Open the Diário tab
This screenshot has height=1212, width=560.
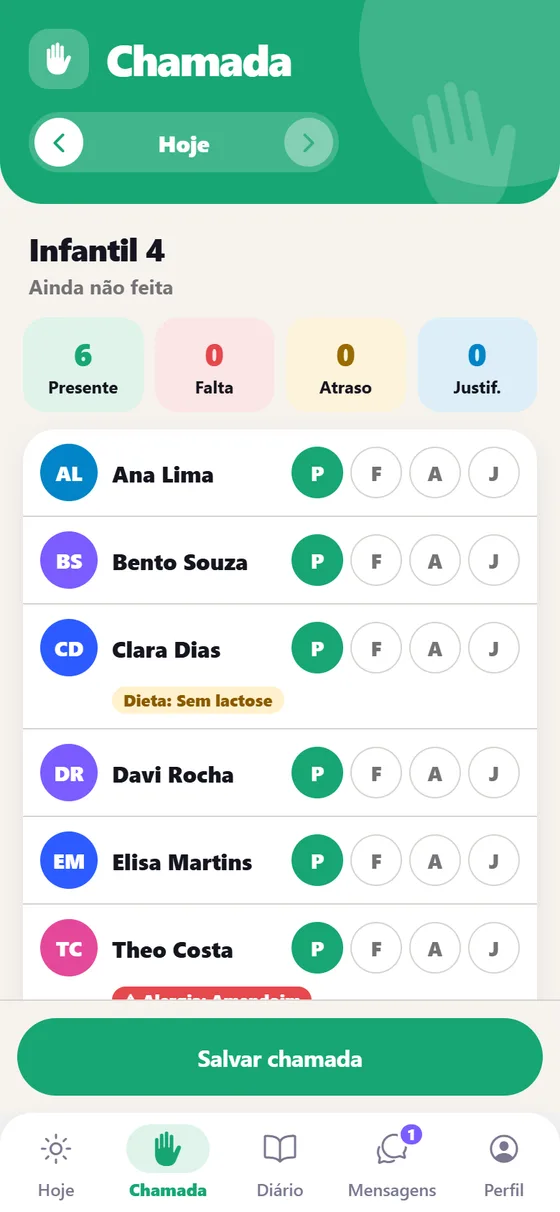point(280,1164)
